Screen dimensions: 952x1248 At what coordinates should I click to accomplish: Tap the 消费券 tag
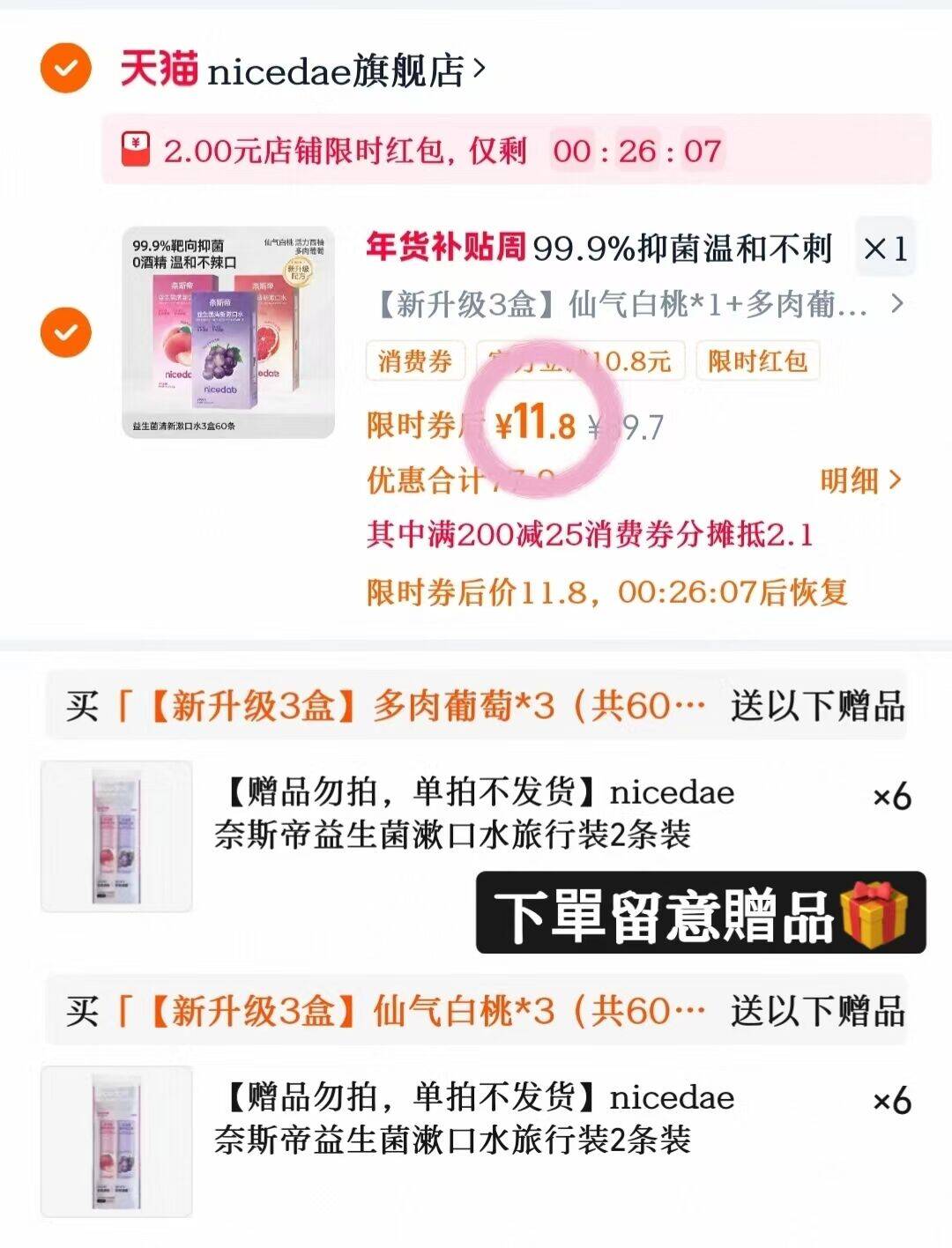click(x=415, y=360)
